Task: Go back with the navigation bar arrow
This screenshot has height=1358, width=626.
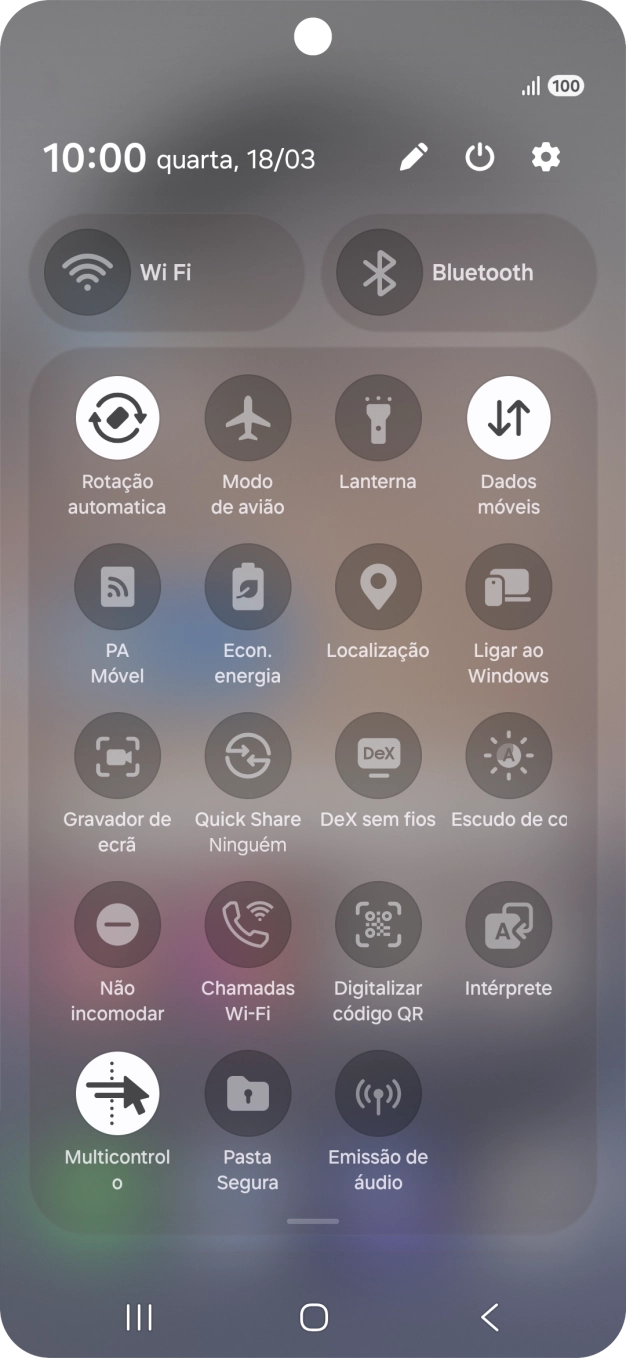Action: [489, 1317]
